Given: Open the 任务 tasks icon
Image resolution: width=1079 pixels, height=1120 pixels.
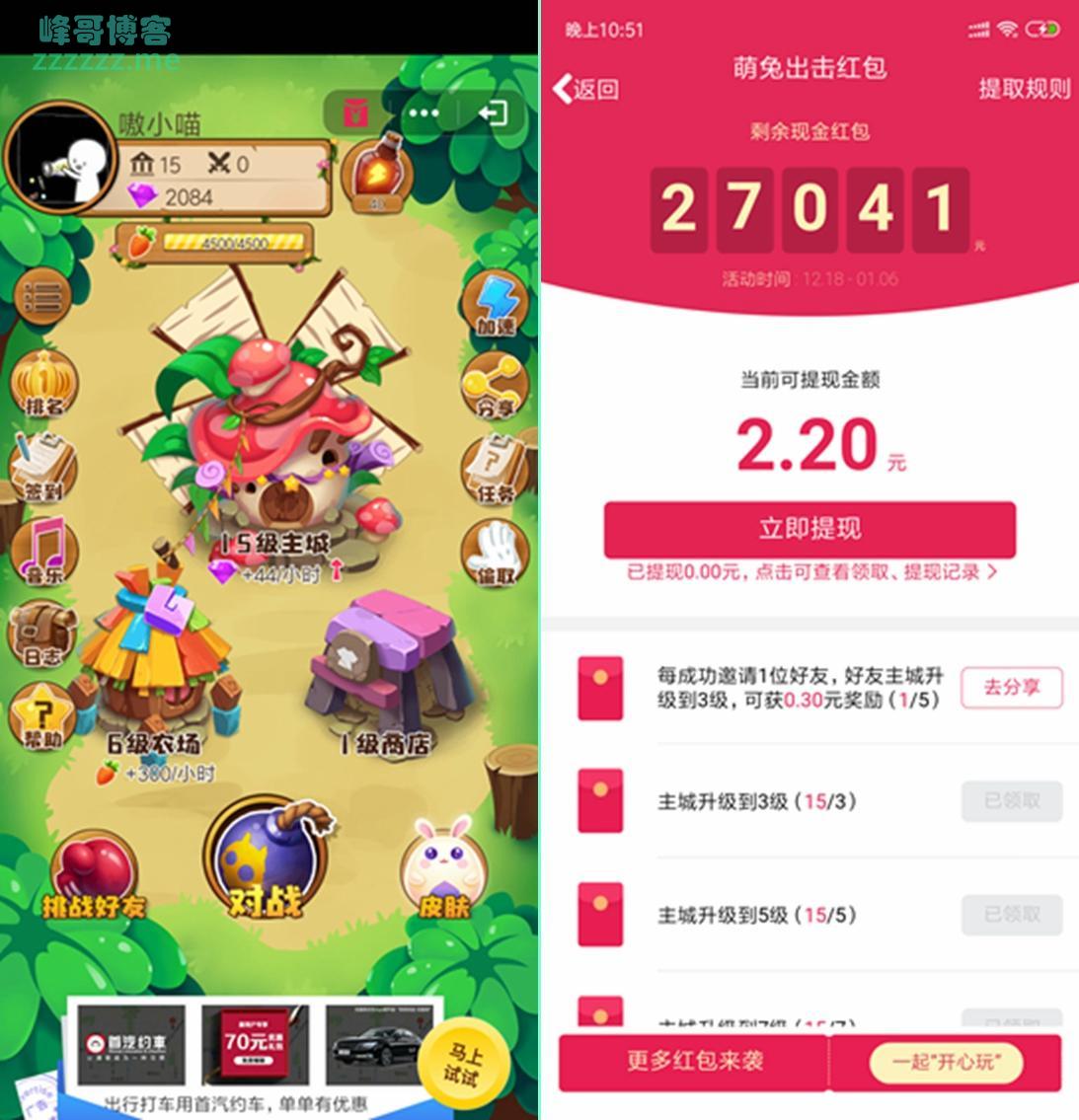Looking at the screenshot, I should coord(495,468).
